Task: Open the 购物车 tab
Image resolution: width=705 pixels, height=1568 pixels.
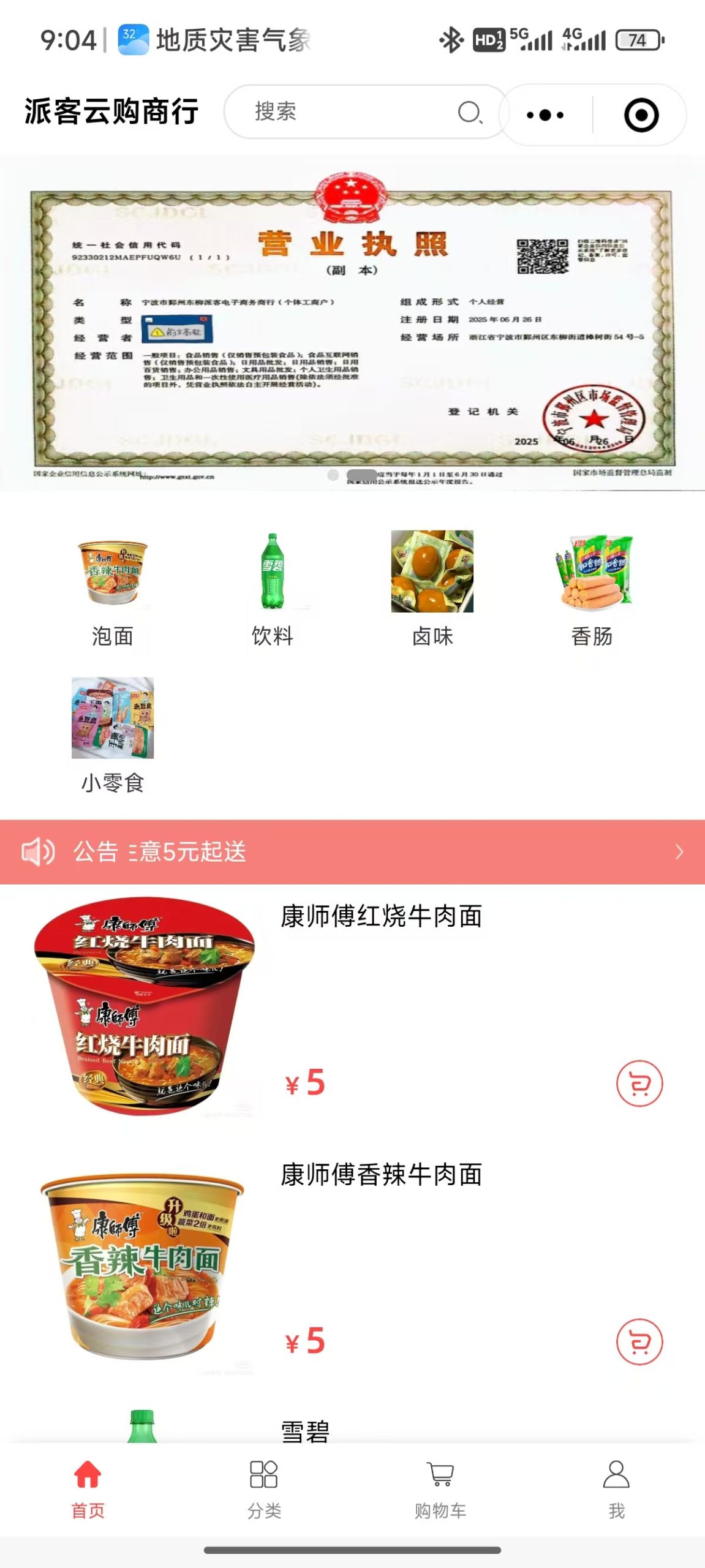Action: point(440,1488)
